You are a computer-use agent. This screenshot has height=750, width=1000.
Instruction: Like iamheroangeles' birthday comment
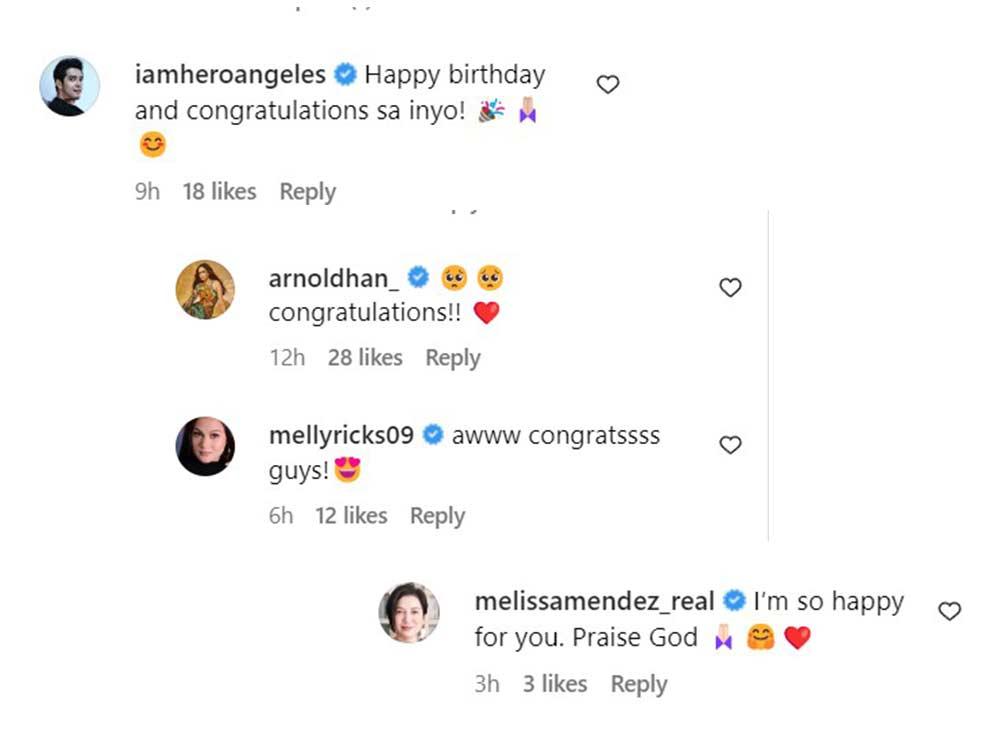click(x=608, y=85)
